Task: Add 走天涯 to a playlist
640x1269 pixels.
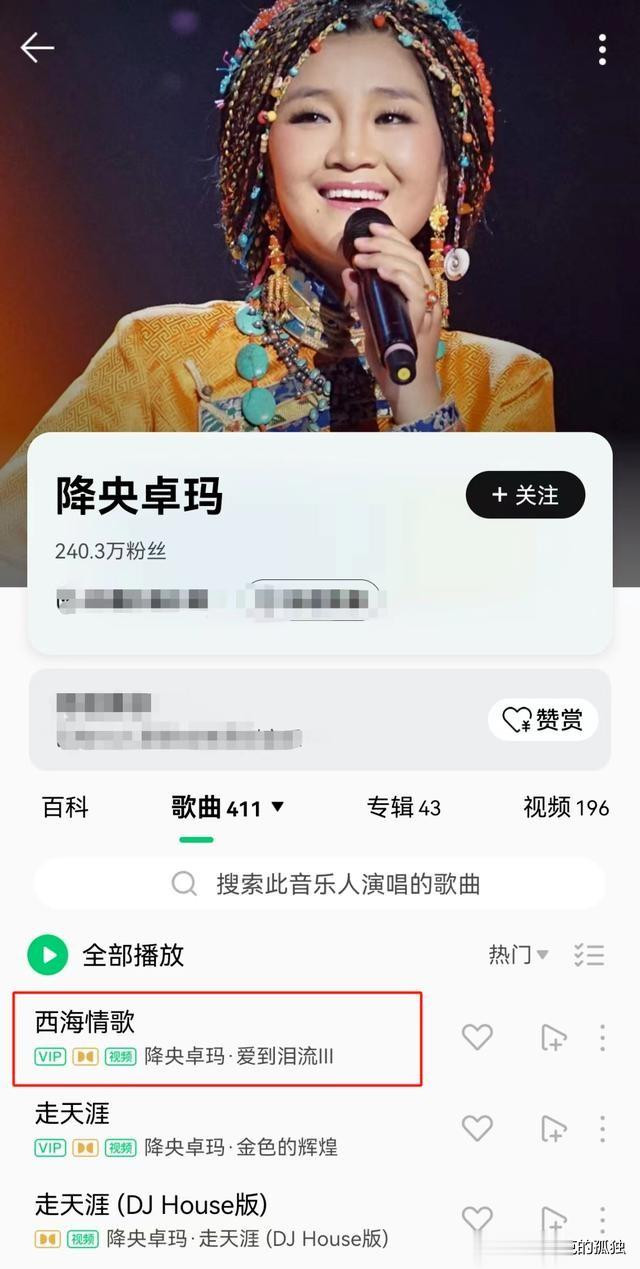Action: click(553, 1128)
